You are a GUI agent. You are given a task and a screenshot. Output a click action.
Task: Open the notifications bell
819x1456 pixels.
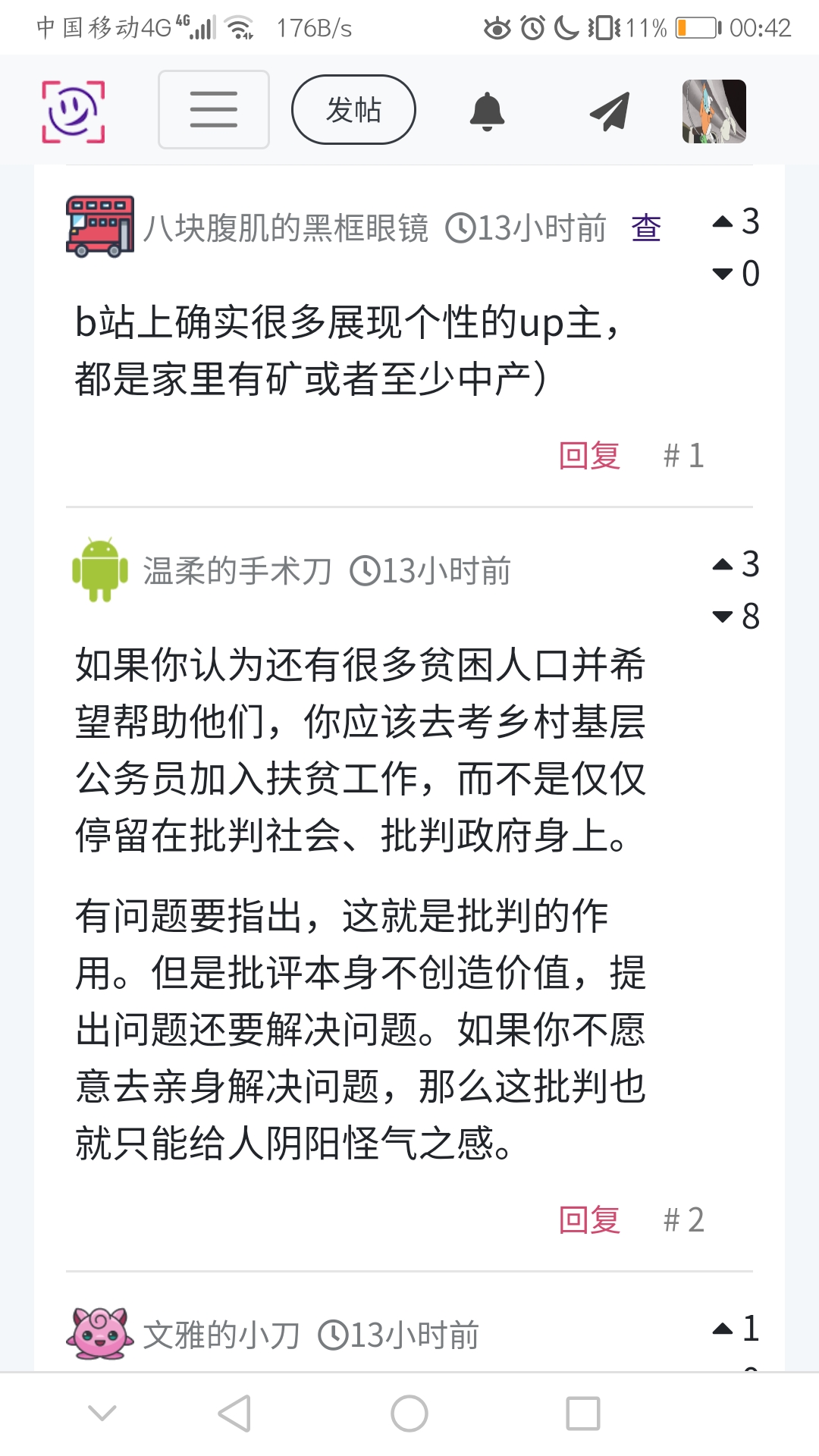coord(487,111)
